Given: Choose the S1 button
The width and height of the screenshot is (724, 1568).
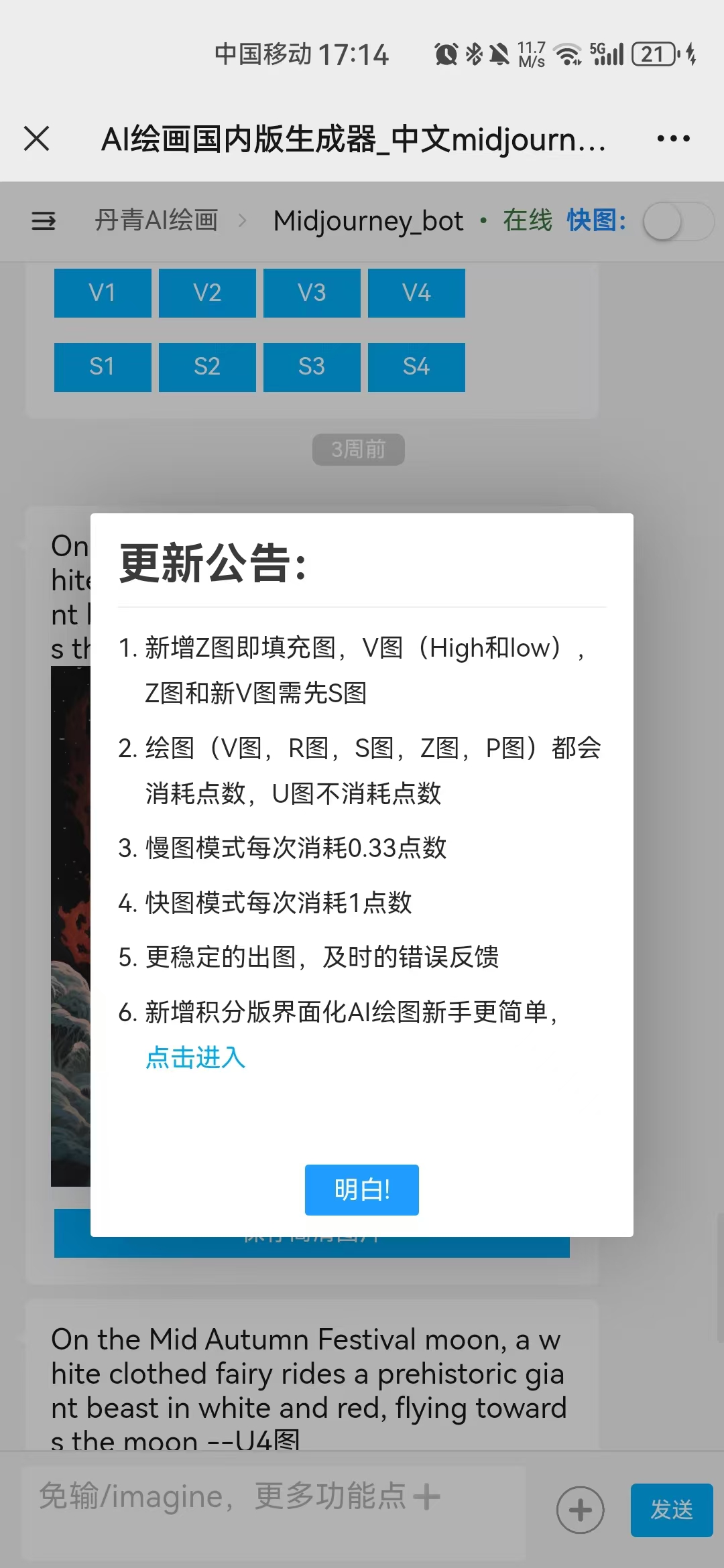Looking at the screenshot, I should [103, 367].
